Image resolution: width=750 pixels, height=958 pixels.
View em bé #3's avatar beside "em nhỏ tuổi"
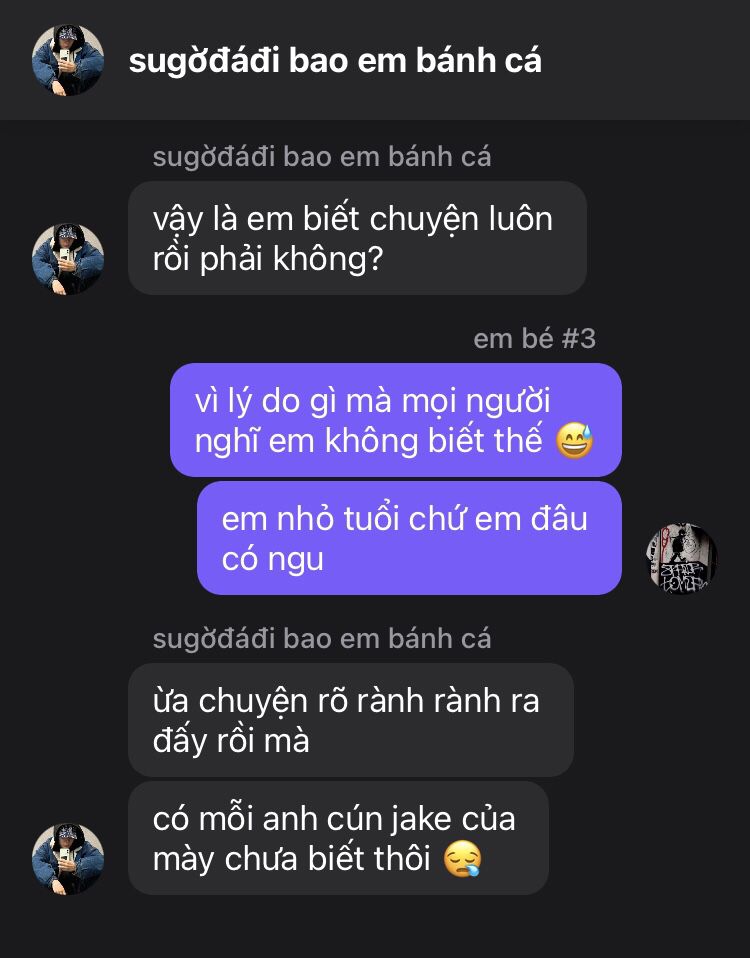point(682,559)
